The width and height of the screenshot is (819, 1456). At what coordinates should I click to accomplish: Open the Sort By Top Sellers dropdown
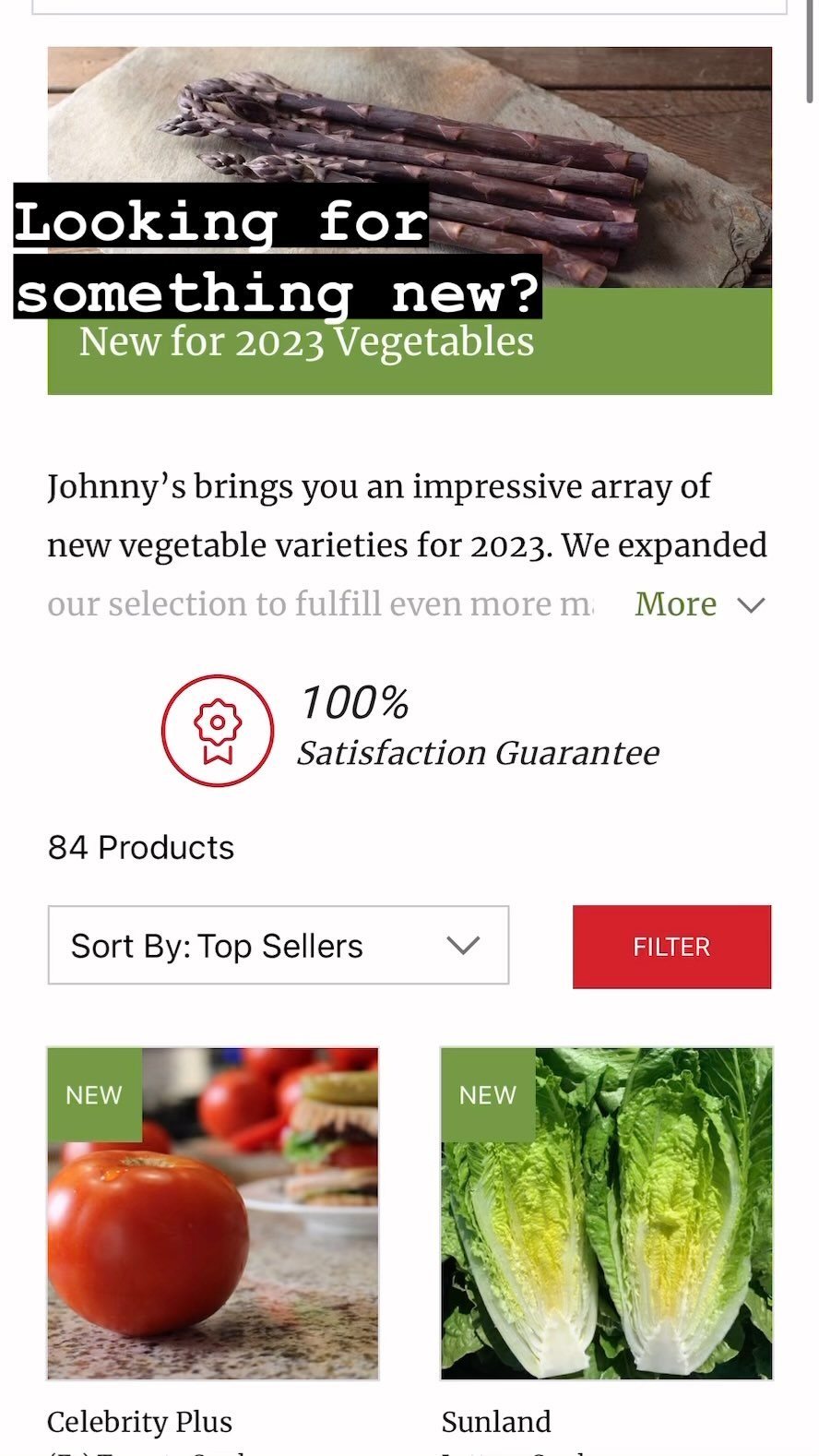[278, 945]
